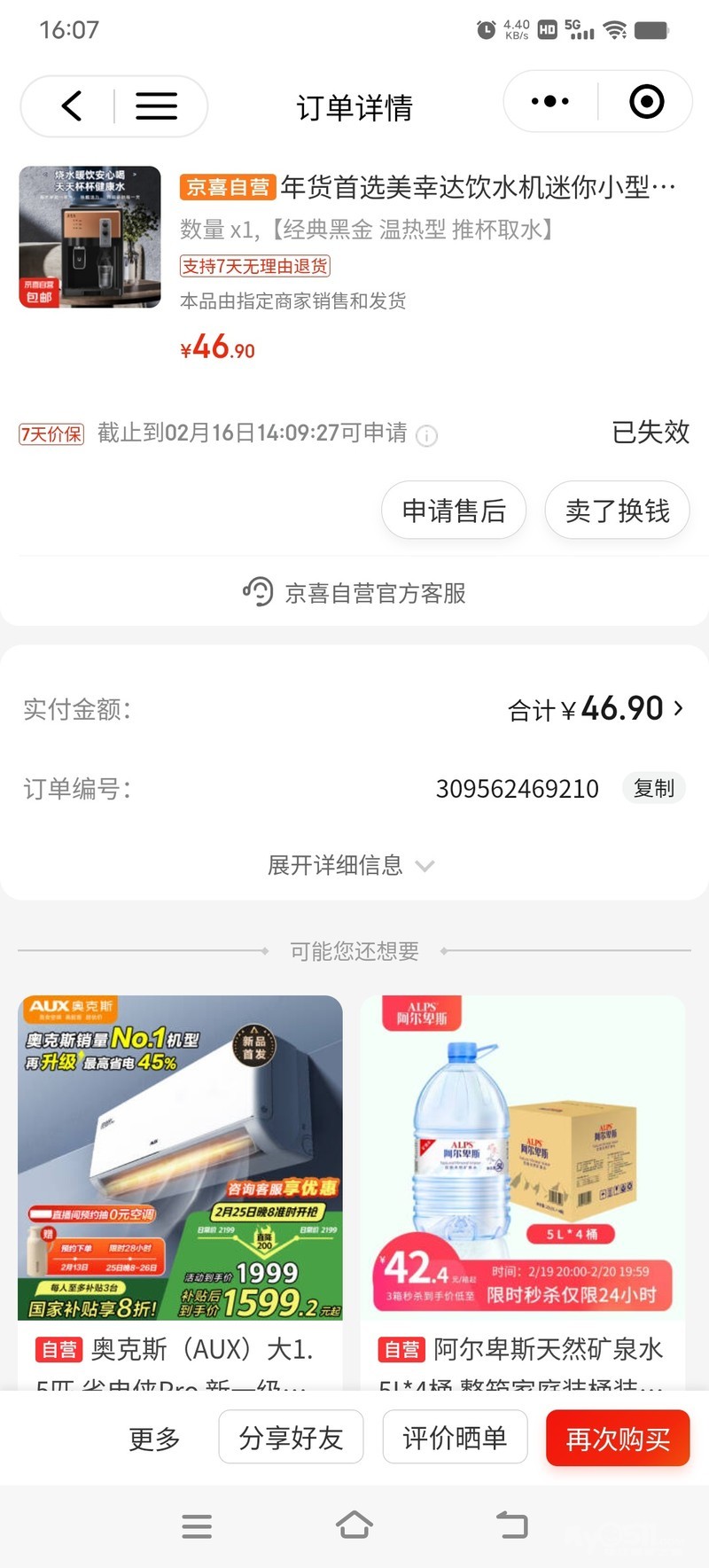This screenshot has width=709, height=1568.
Task: Expand 展开详细信息 section
Action: [351, 865]
